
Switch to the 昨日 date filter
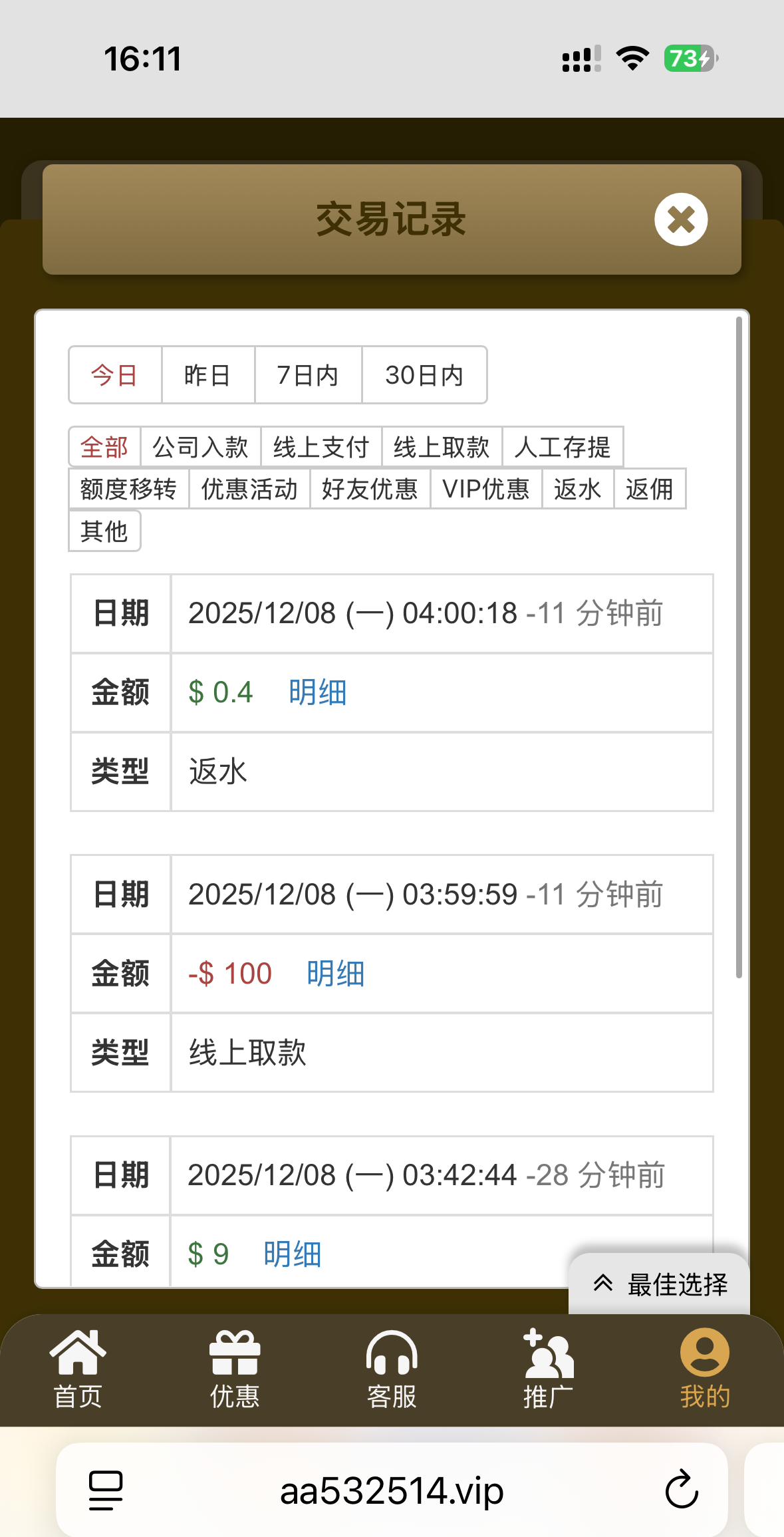tap(207, 375)
